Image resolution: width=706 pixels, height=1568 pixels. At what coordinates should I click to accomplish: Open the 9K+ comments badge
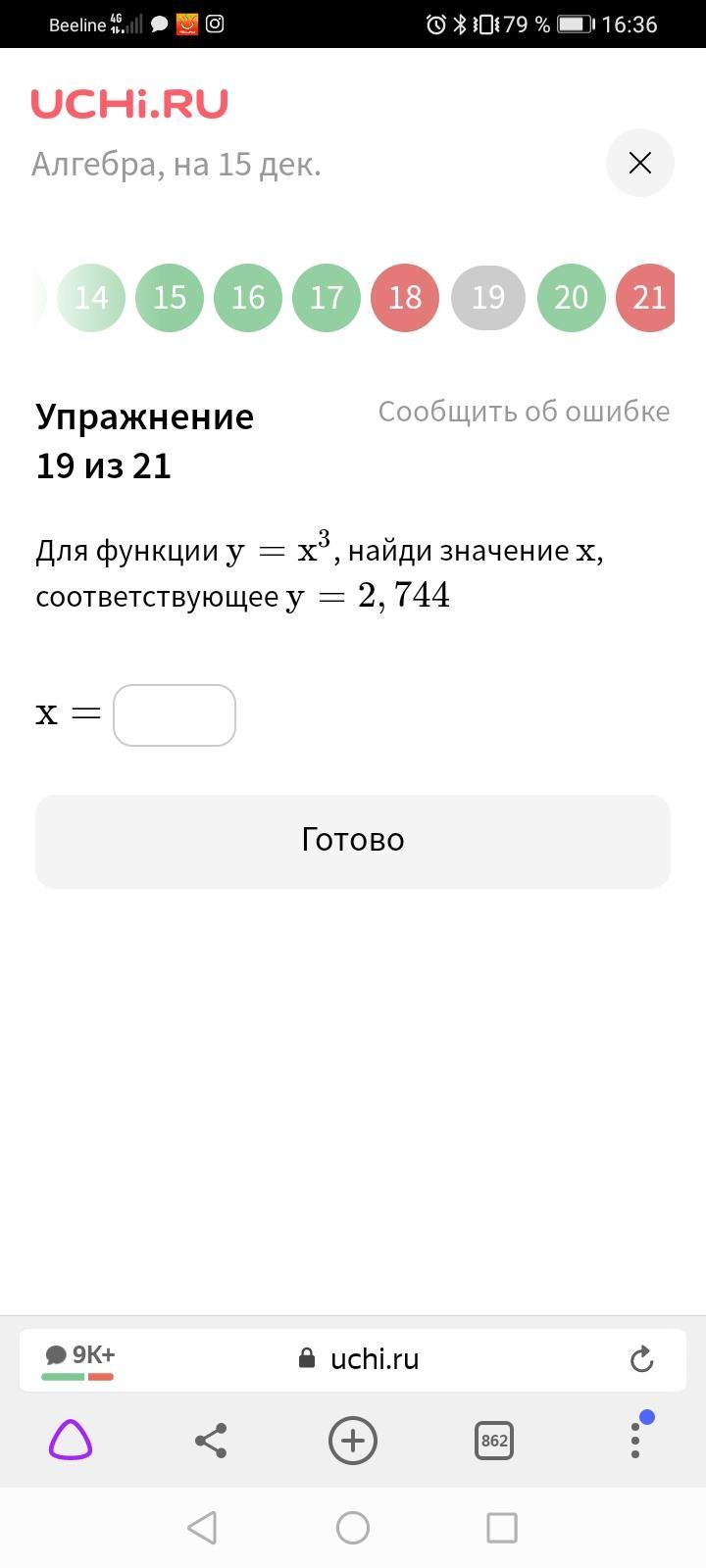click(x=78, y=1358)
